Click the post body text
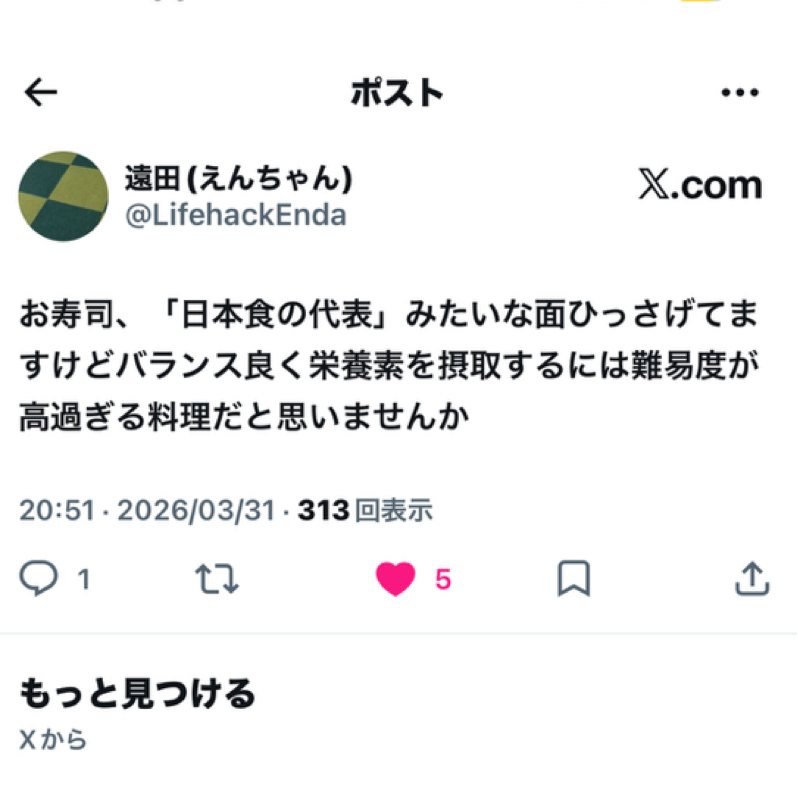Viewport: 798px width, 800px height. [x=390, y=358]
